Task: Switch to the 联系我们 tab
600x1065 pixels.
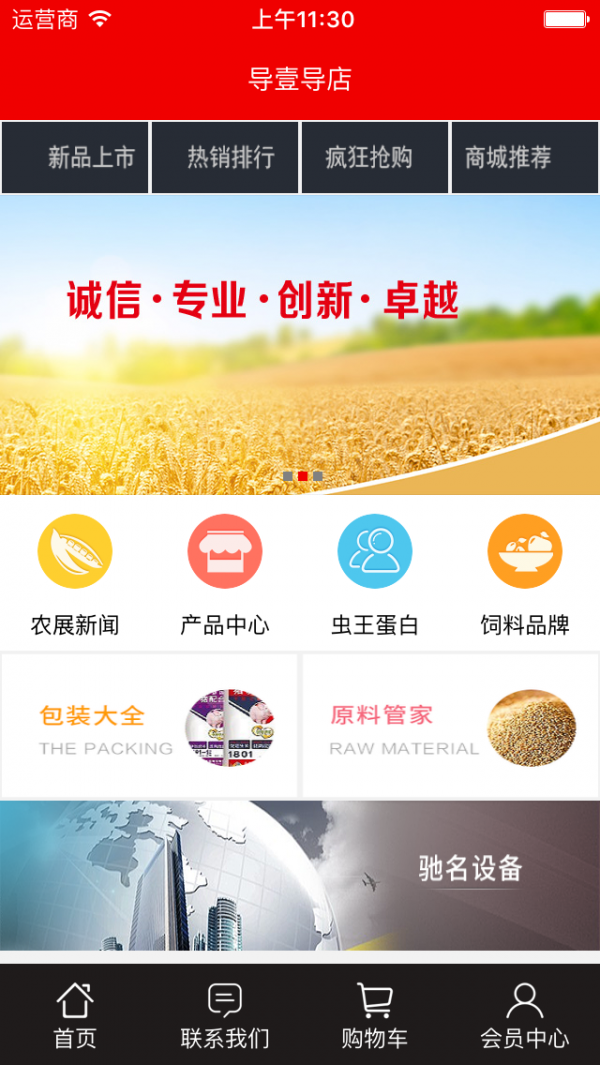Action: (225, 1014)
